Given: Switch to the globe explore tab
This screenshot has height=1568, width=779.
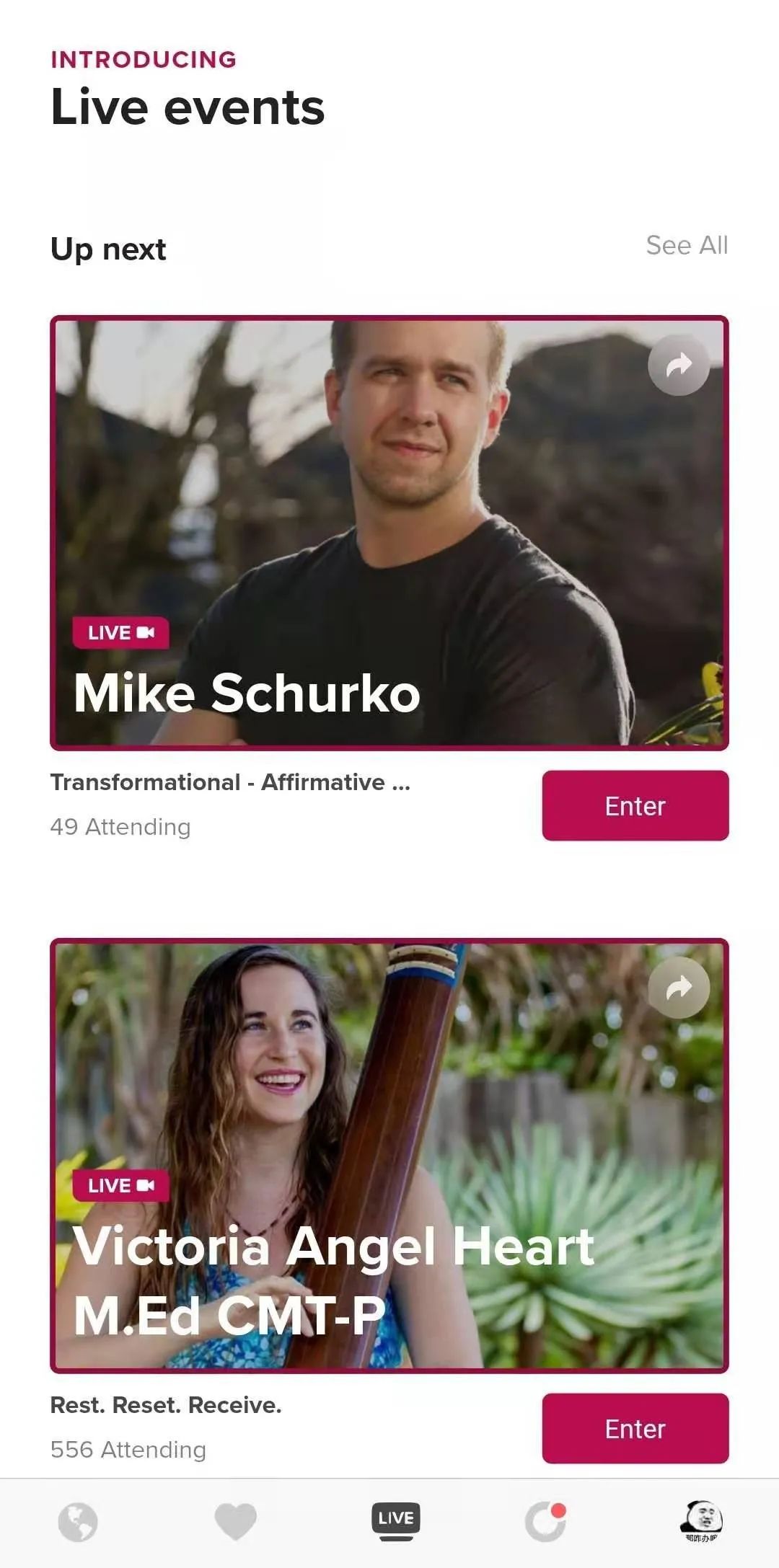Looking at the screenshot, I should coord(78,1522).
